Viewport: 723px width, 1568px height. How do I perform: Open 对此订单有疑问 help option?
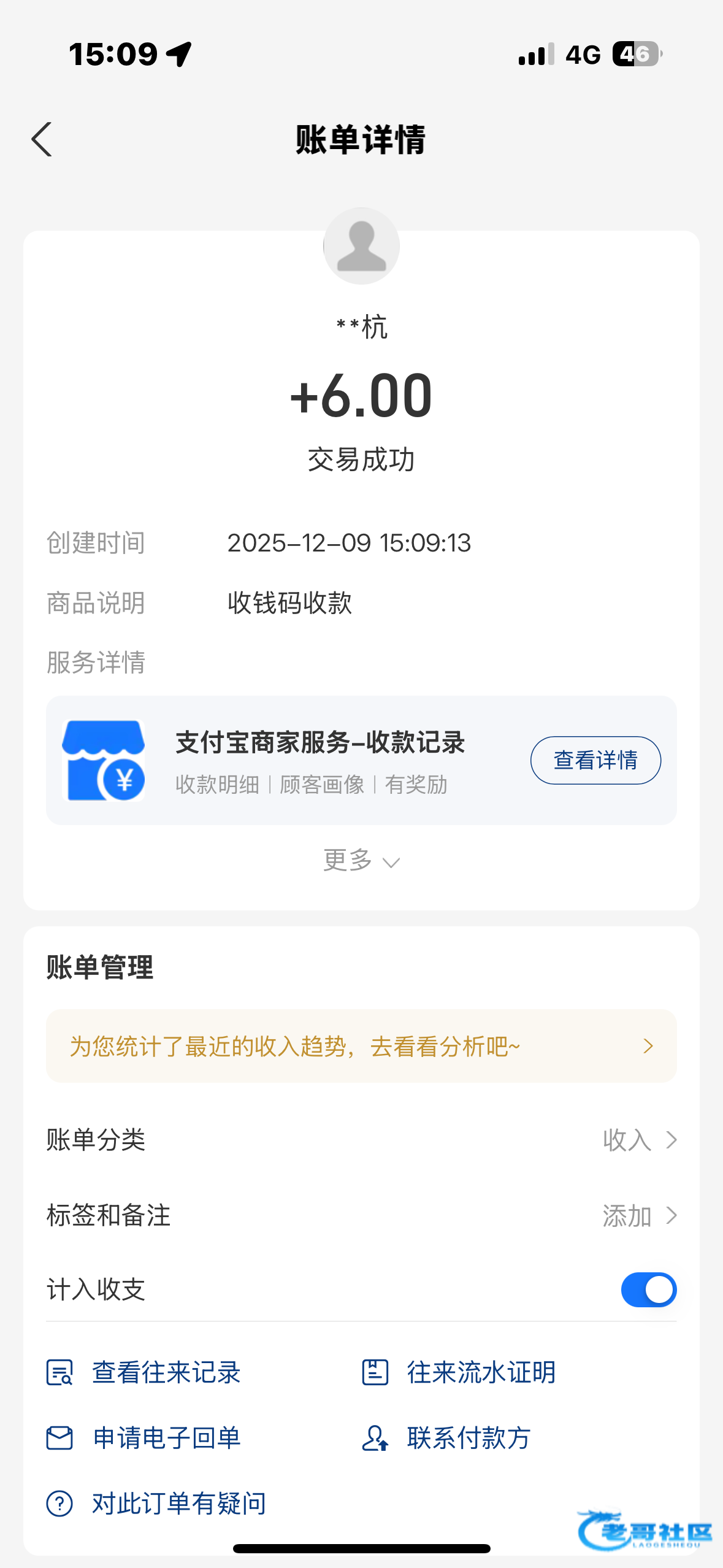click(156, 1504)
